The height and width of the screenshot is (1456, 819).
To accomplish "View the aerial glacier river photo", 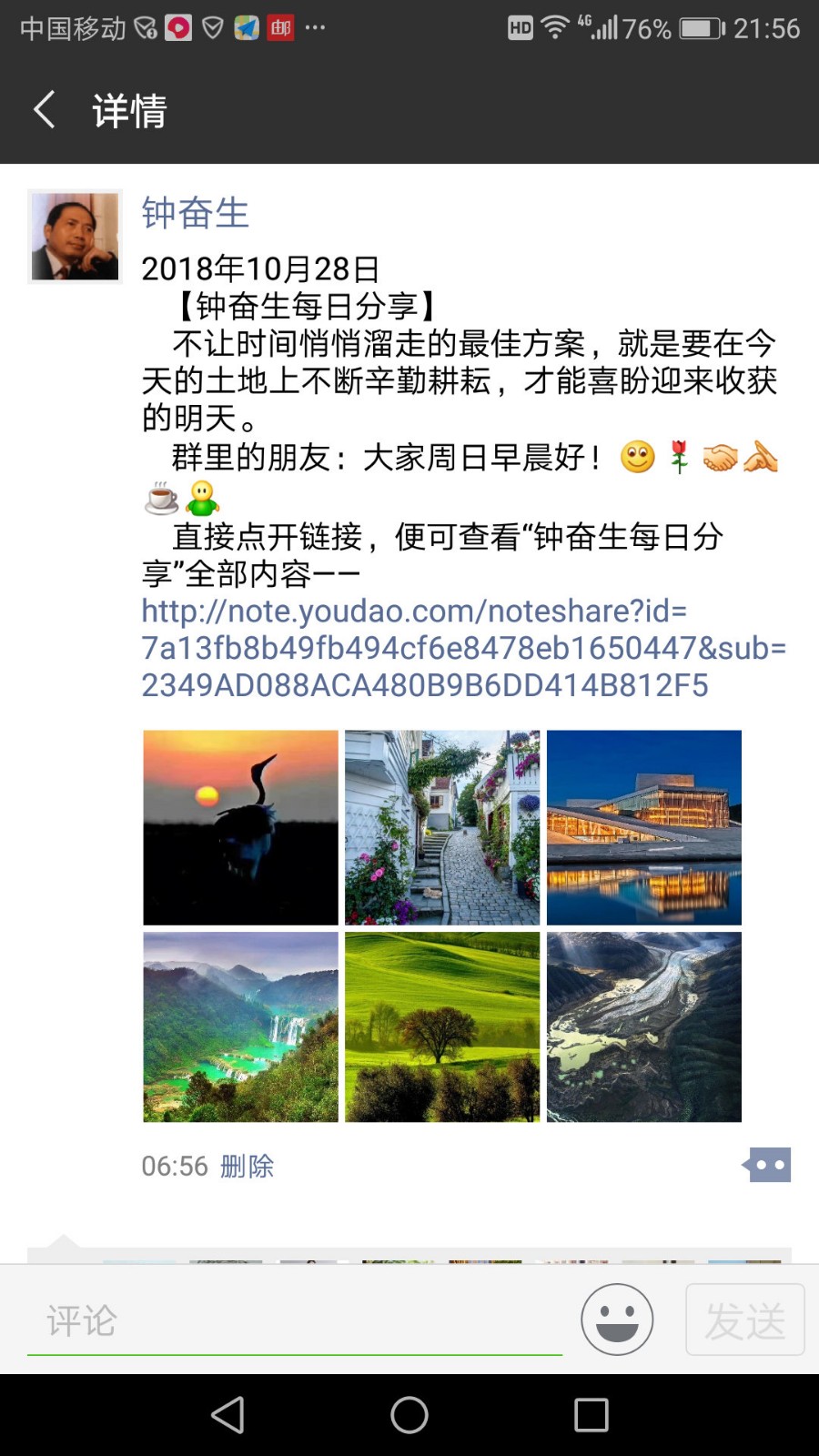I will click(x=644, y=1026).
